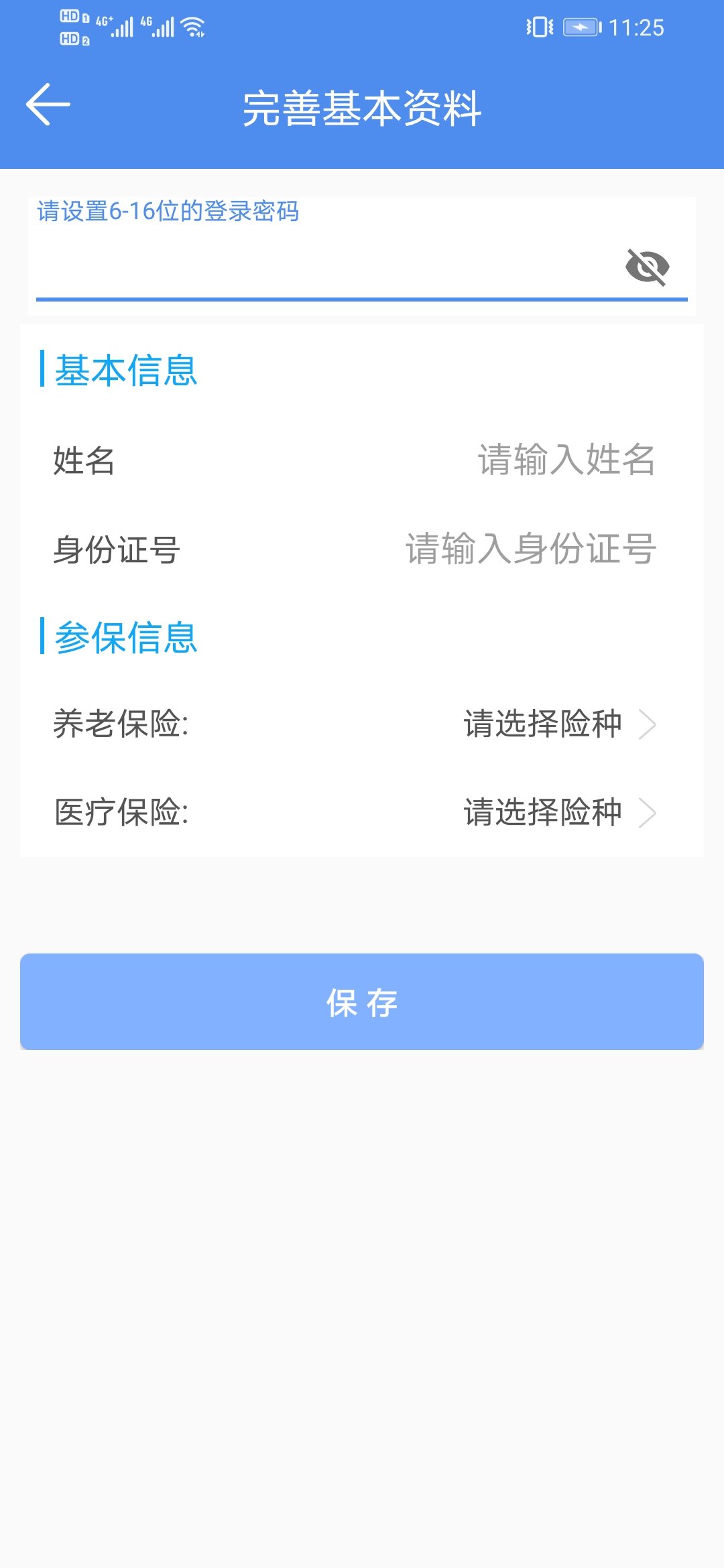Select the 请输入身份证号 ID number field

click(x=530, y=549)
